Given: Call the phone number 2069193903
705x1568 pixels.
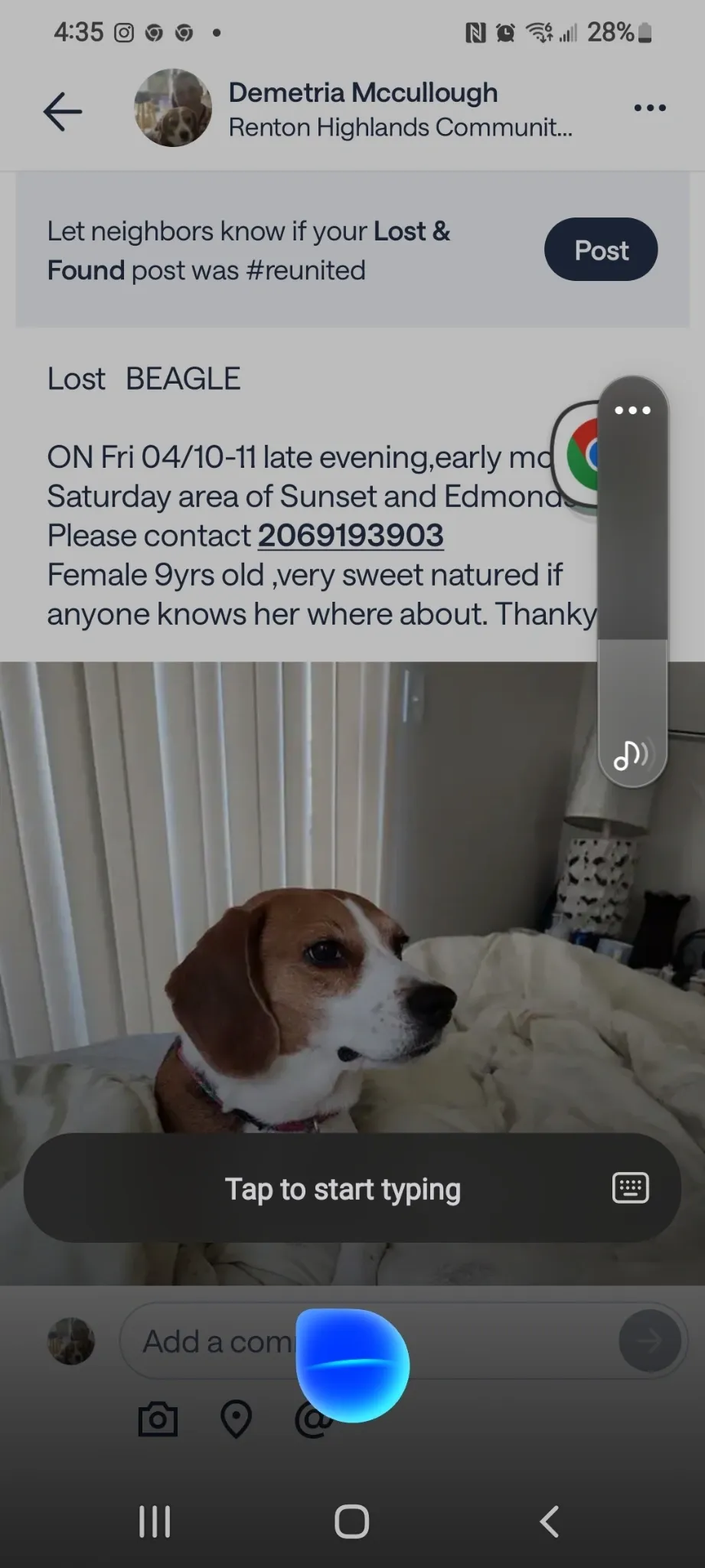Looking at the screenshot, I should coord(351,535).
